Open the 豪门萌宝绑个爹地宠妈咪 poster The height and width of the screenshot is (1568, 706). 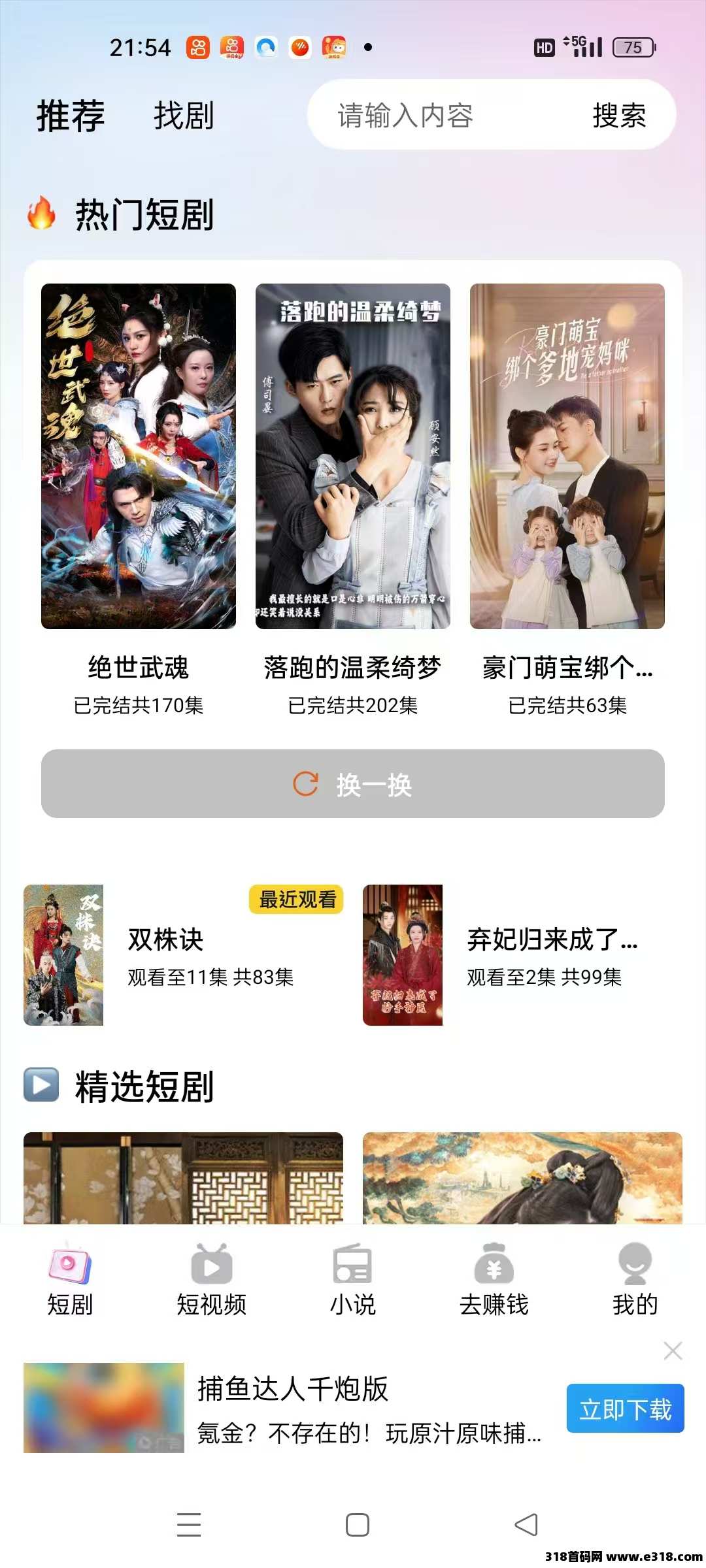point(567,456)
